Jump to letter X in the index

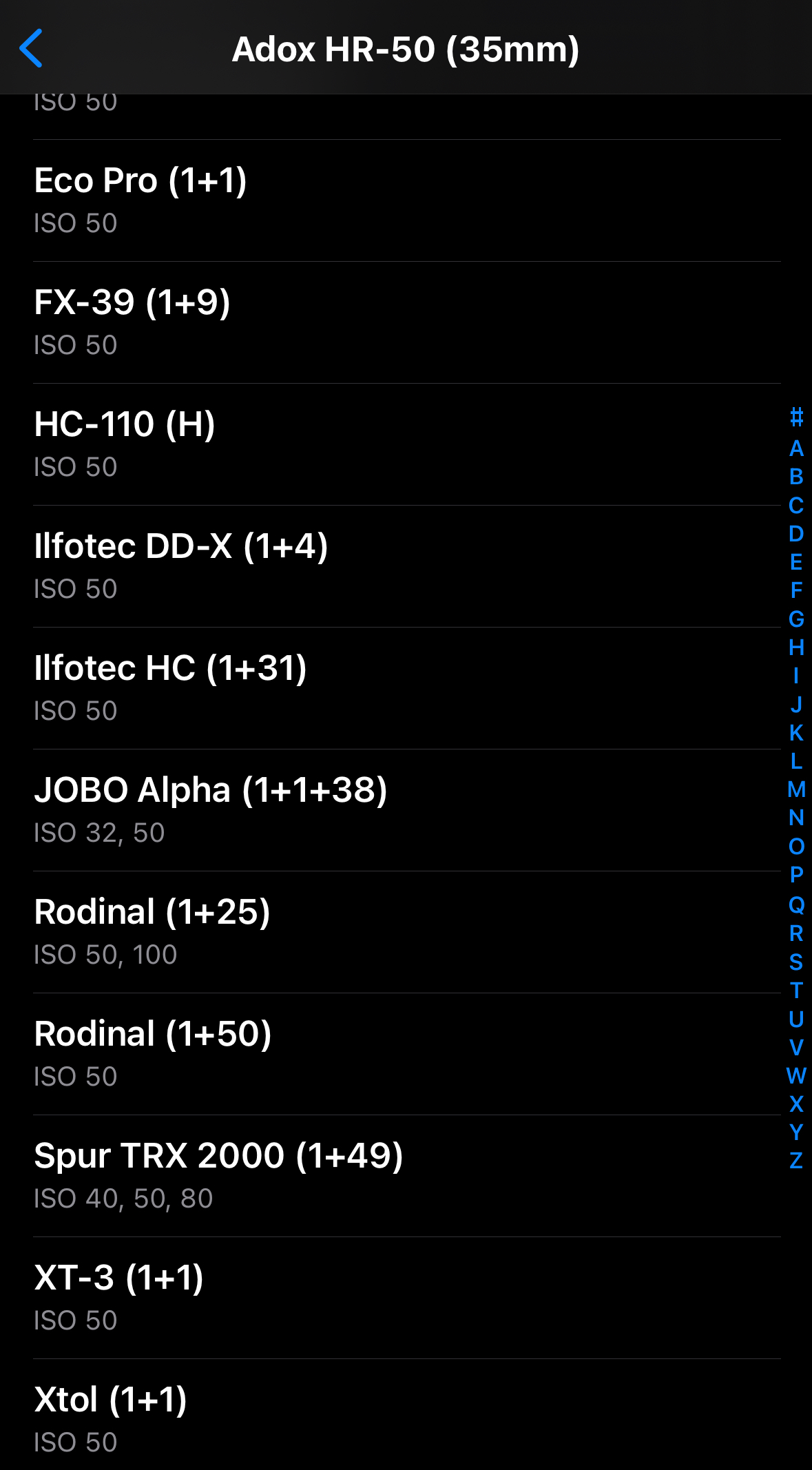pyautogui.click(x=796, y=1104)
